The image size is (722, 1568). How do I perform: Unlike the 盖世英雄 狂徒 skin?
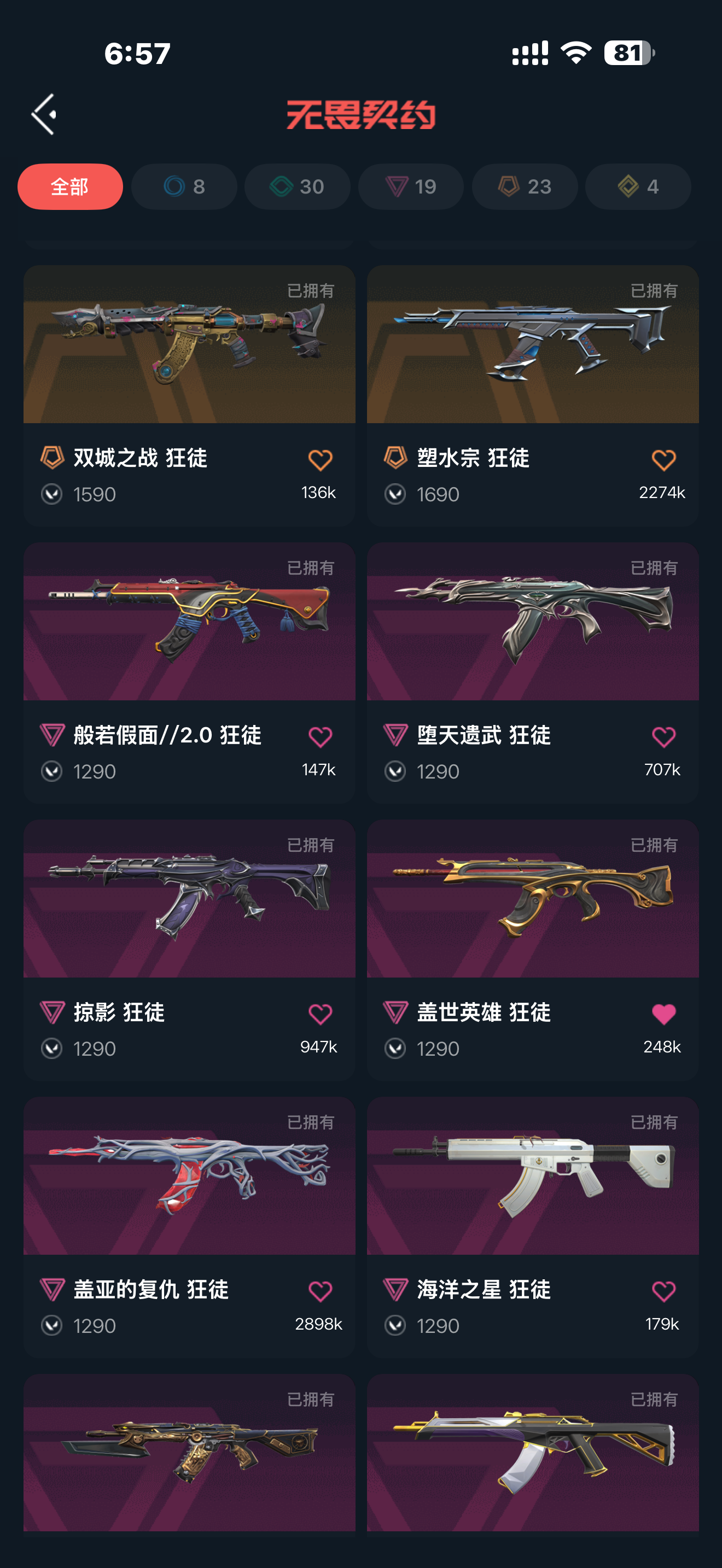coord(663,1014)
